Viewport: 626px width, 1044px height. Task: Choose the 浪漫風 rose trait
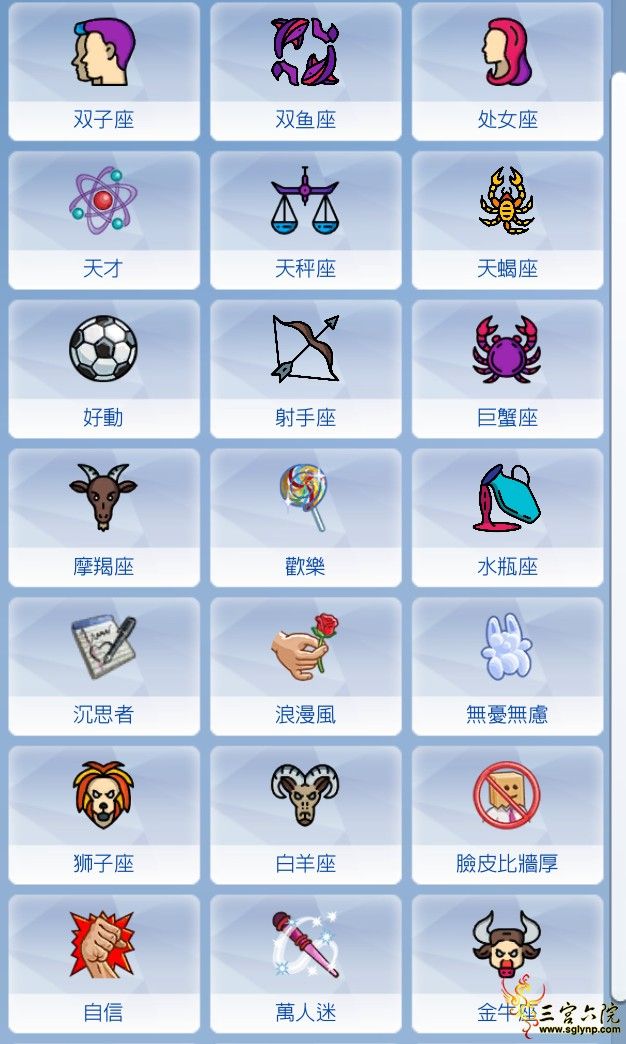click(x=305, y=666)
